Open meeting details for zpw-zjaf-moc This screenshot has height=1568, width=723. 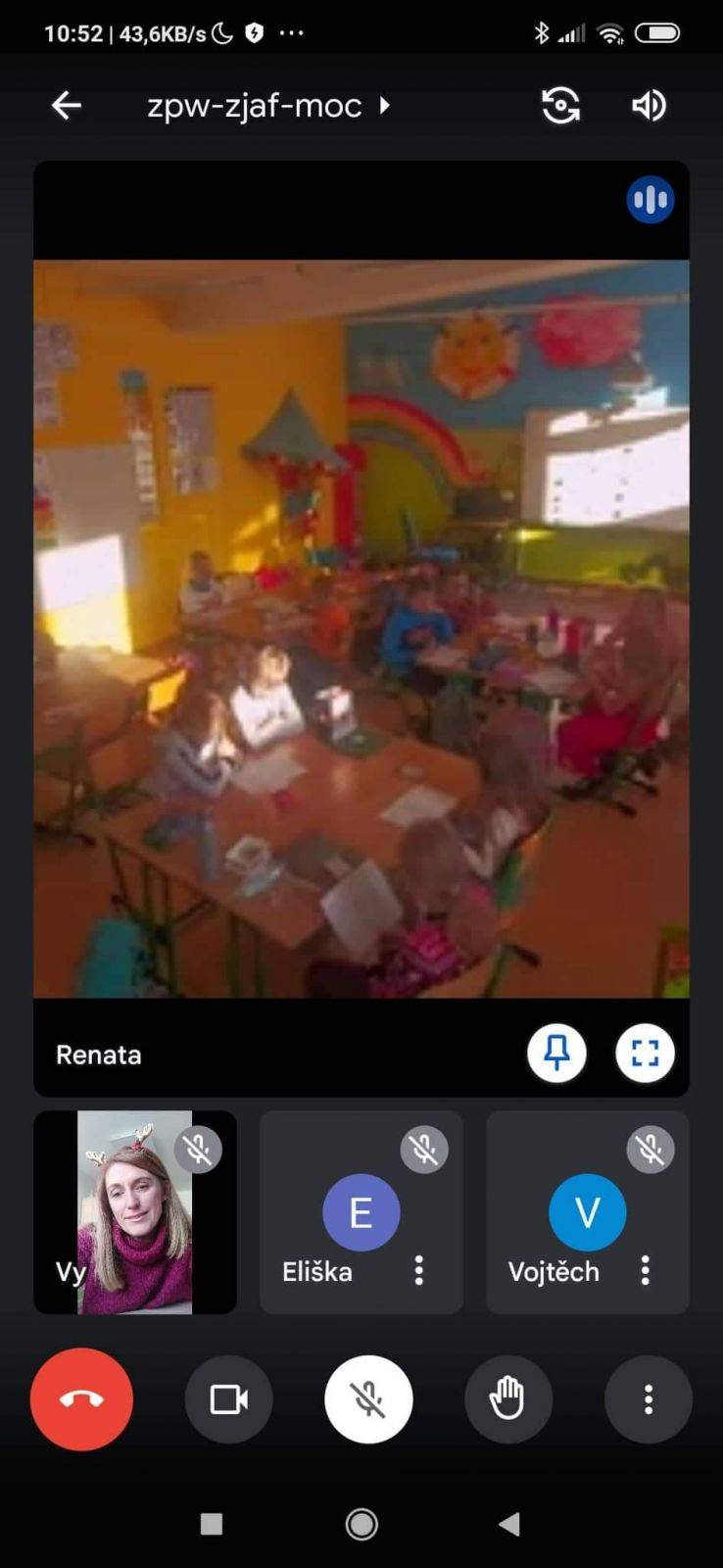(x=267, y=105)
